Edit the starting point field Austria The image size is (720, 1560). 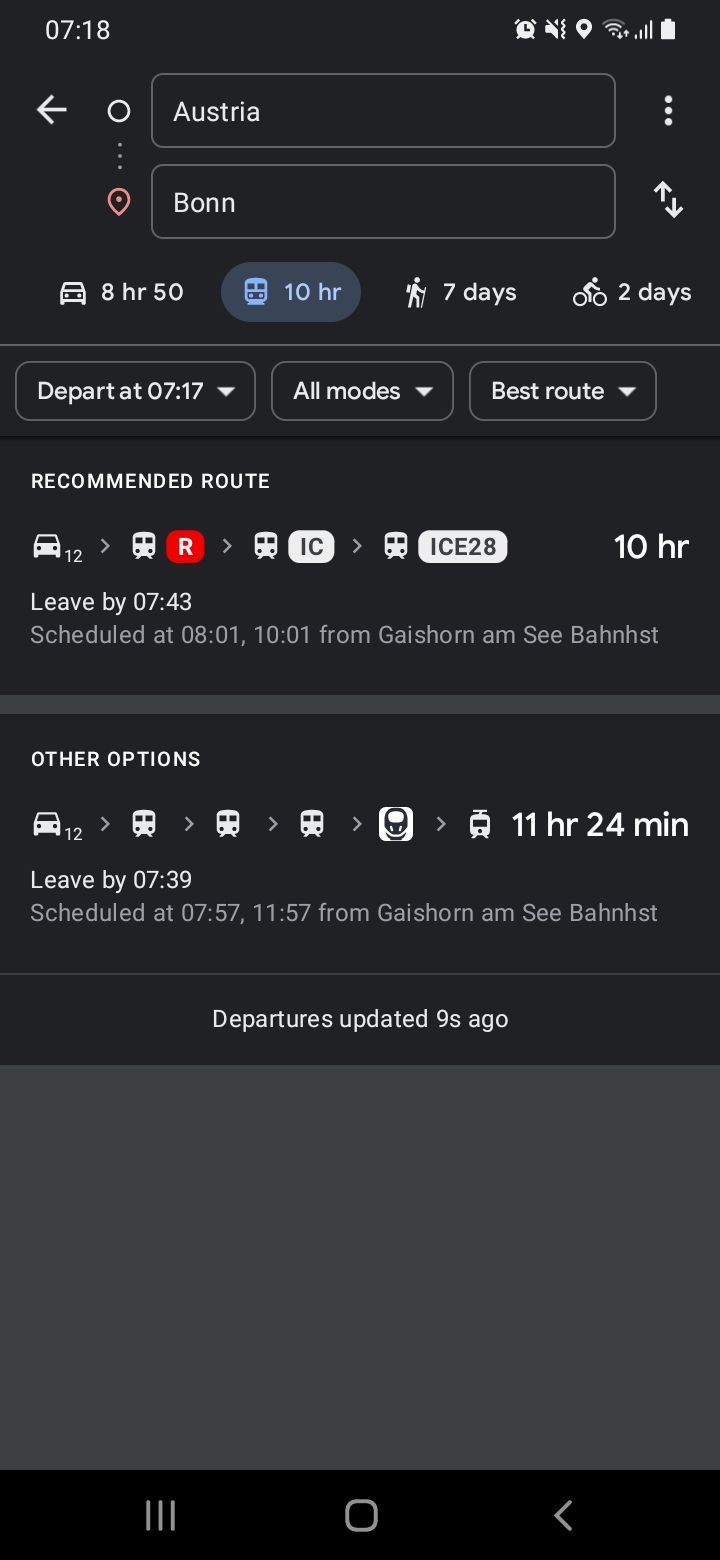click(x=383, y=111)
